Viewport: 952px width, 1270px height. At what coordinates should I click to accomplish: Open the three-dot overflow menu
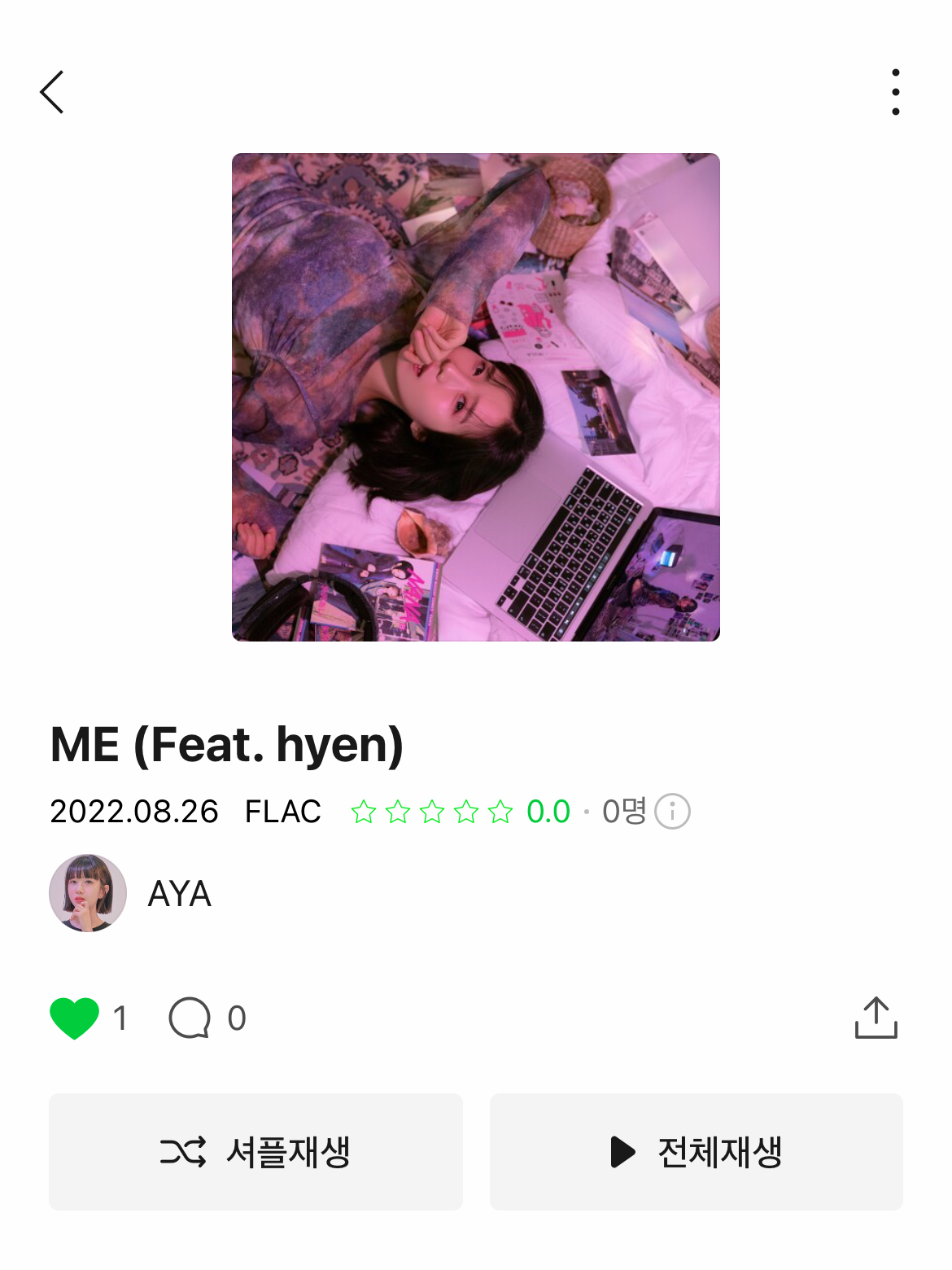tap(895, 92)
